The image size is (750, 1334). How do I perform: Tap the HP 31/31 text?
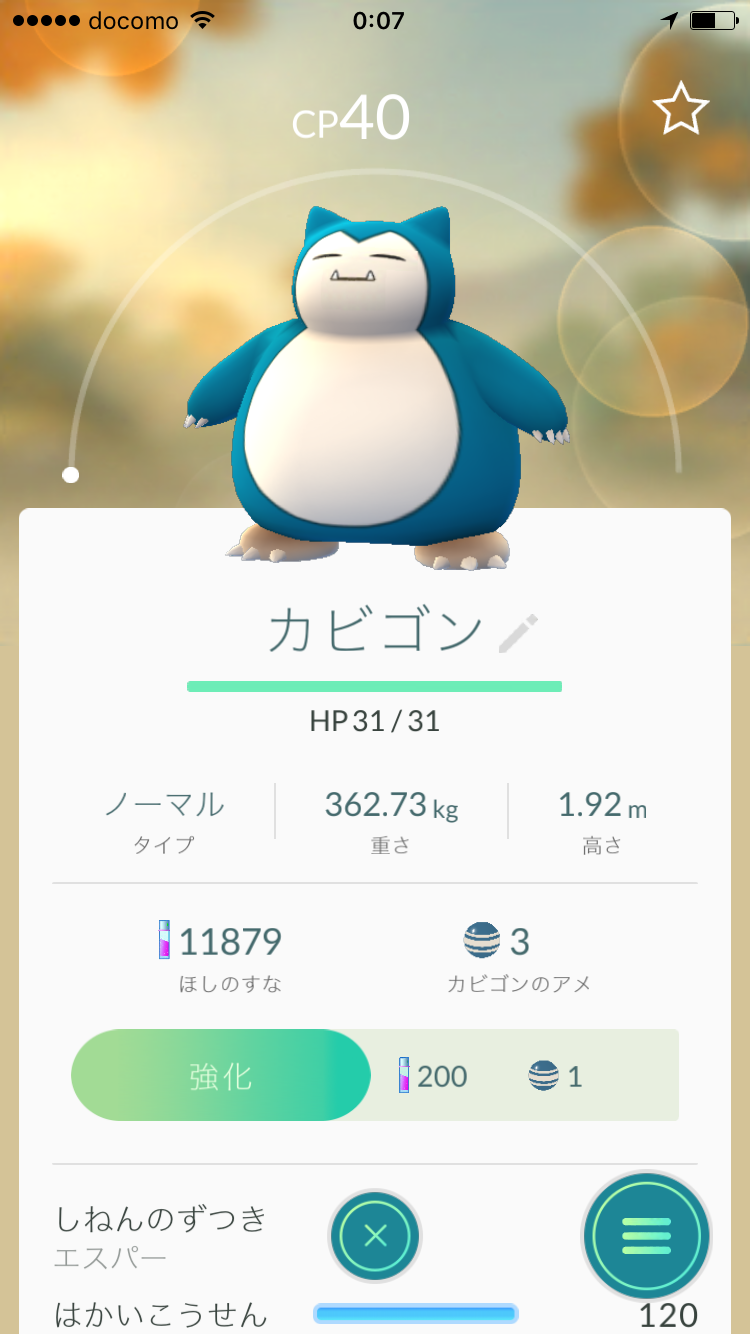(374, 721)
